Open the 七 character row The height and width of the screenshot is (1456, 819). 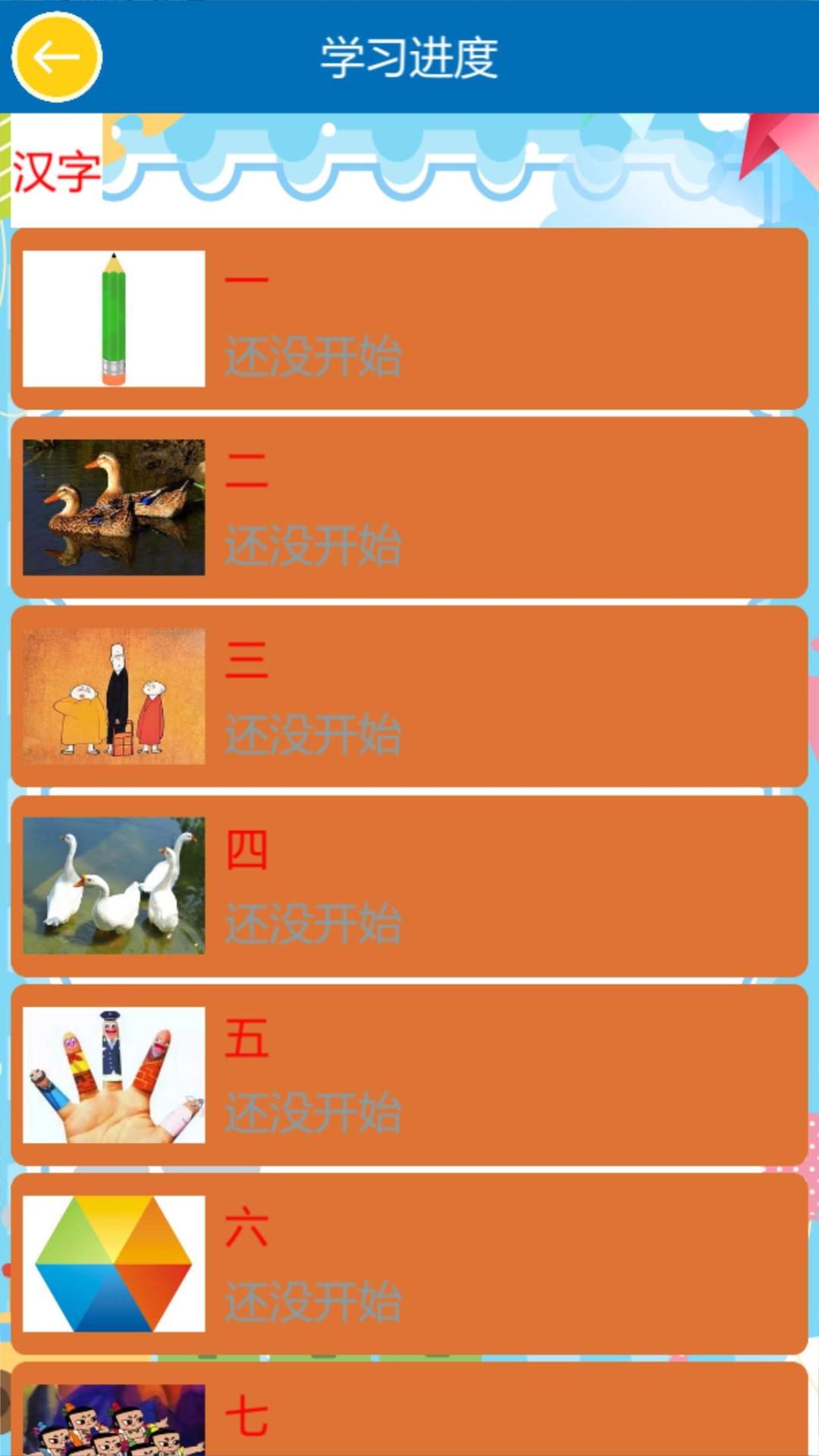pyautogui.click(x=409, y=1414)
